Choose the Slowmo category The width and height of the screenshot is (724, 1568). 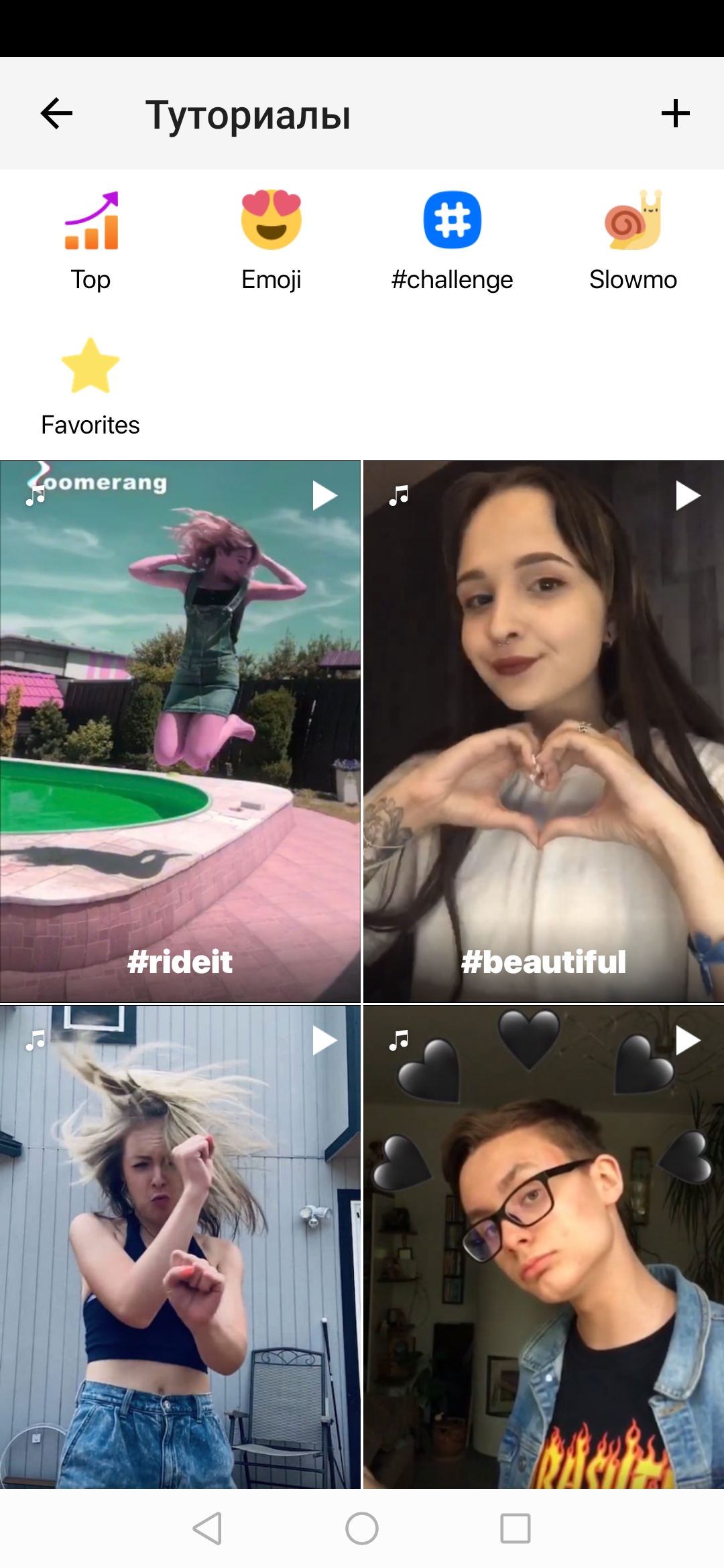[x=633, y=241]
